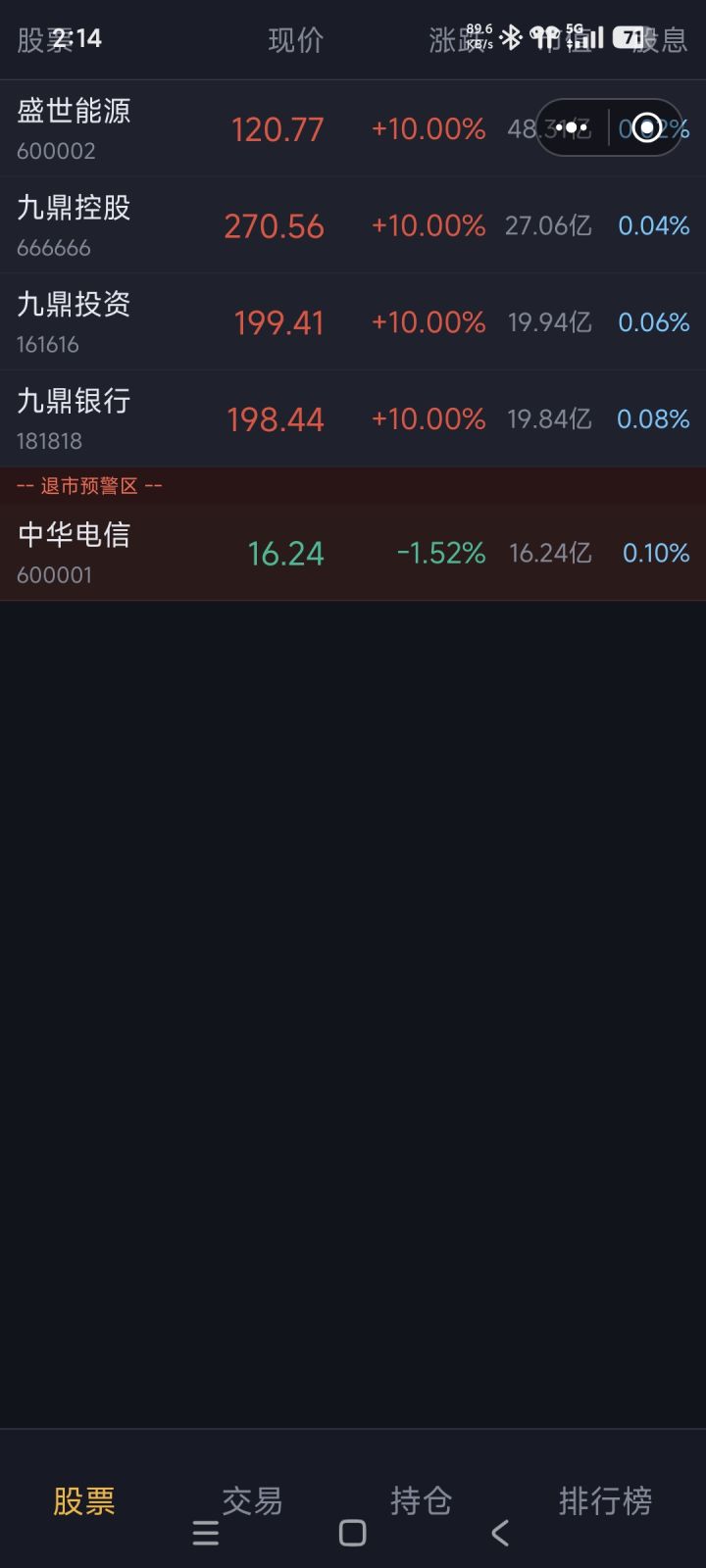This screenshot has width=706, height=1568.
Task: Go back with the system back arrow
Action: click(x=500, y=1533)
